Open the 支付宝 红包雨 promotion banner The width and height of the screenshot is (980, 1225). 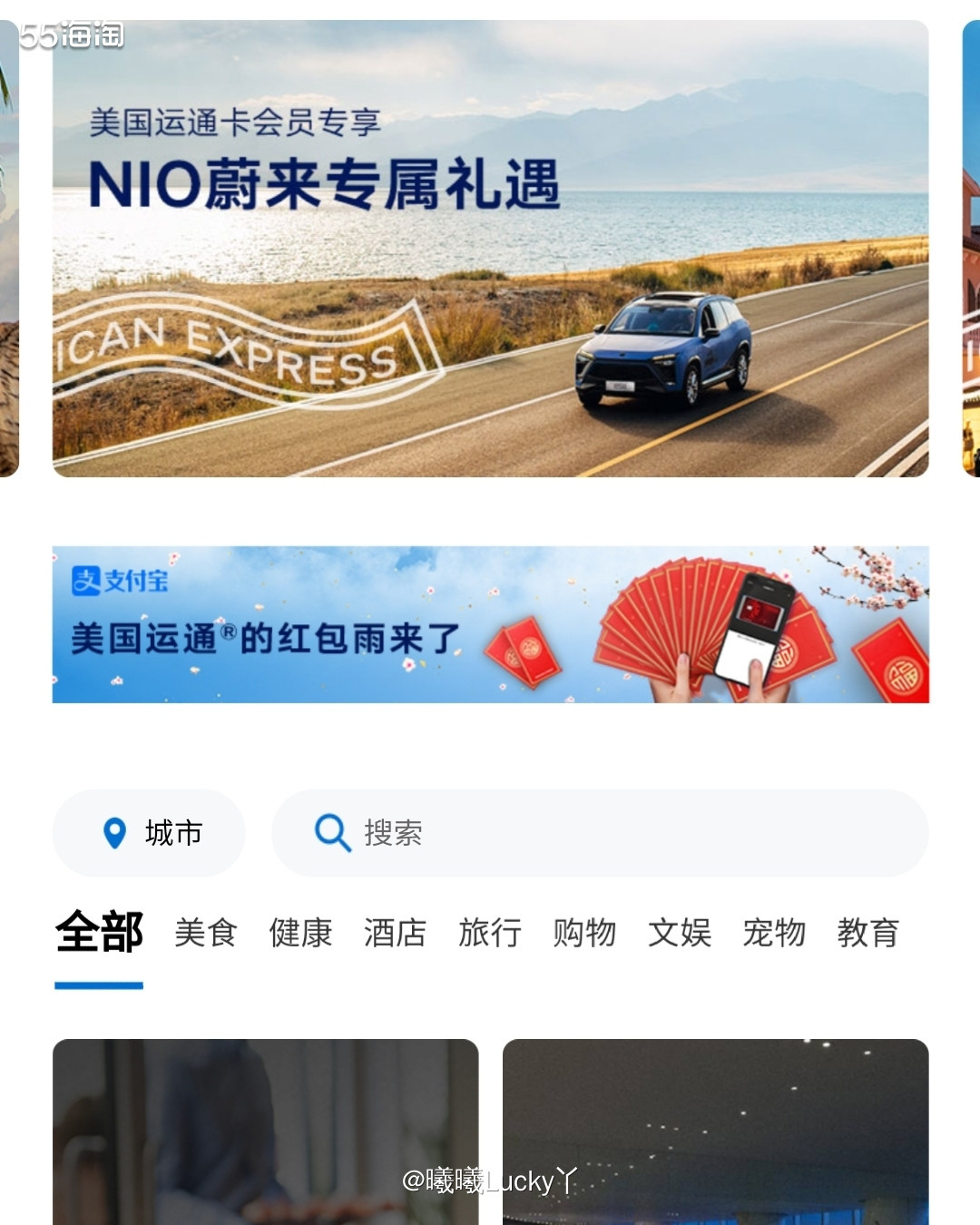(x=490, y=624)
